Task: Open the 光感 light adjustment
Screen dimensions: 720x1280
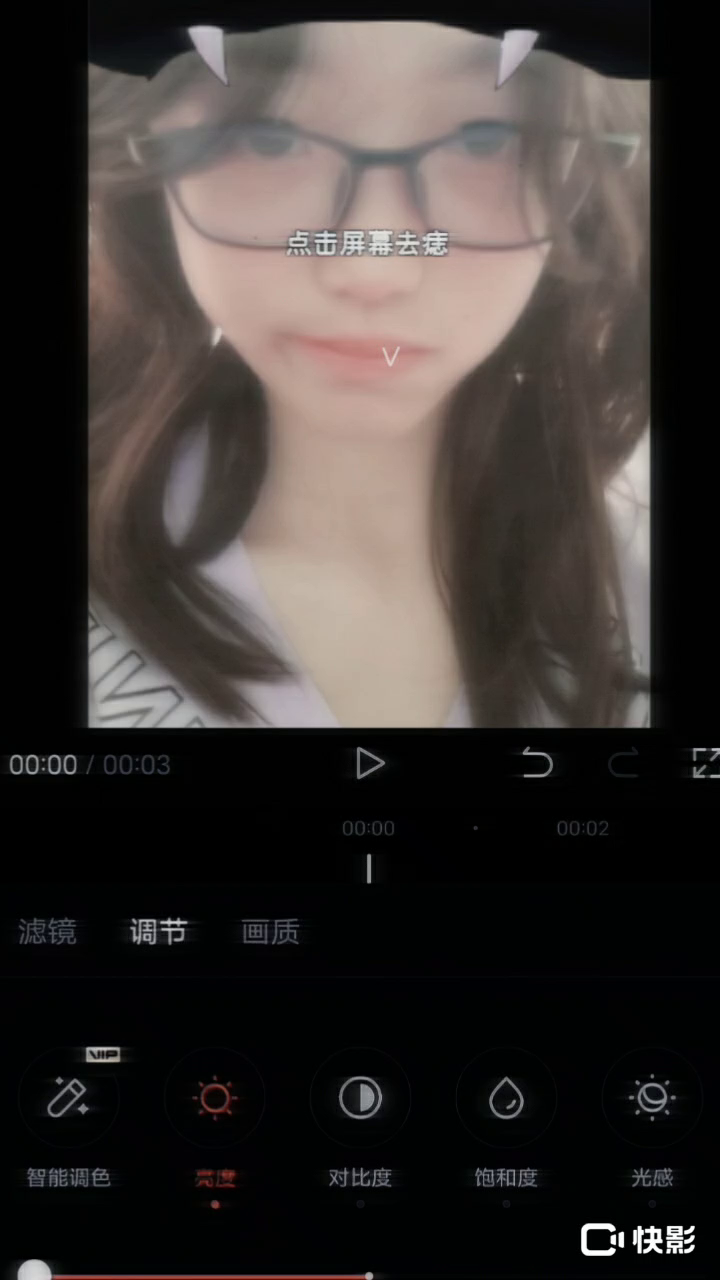Action: [652, 1098]
